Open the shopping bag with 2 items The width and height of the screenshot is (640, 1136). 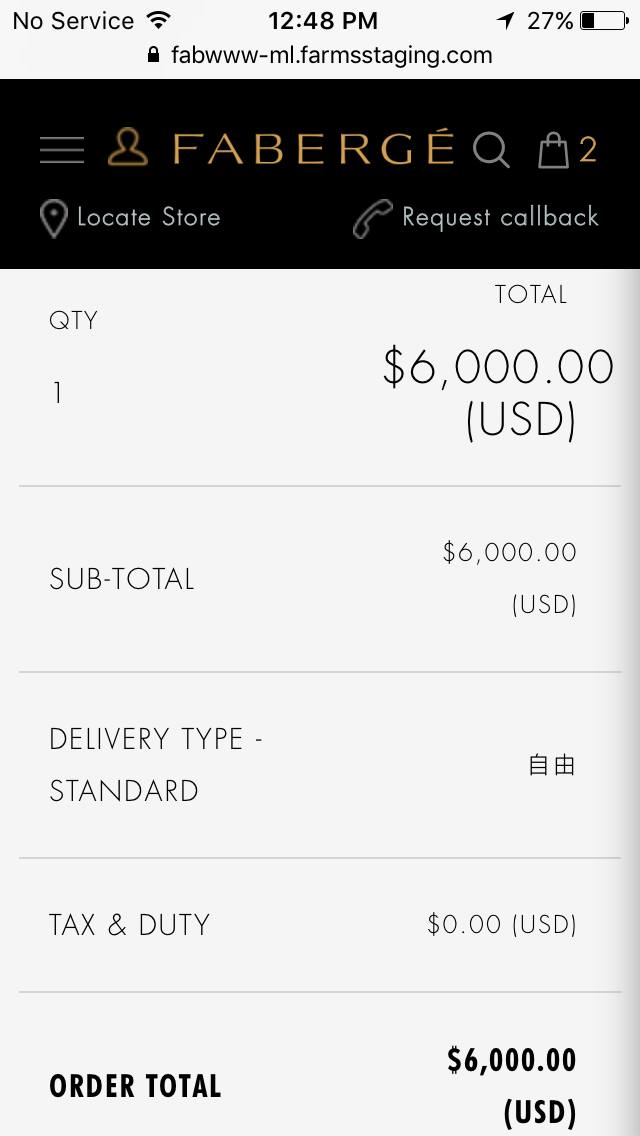point(567,150)
